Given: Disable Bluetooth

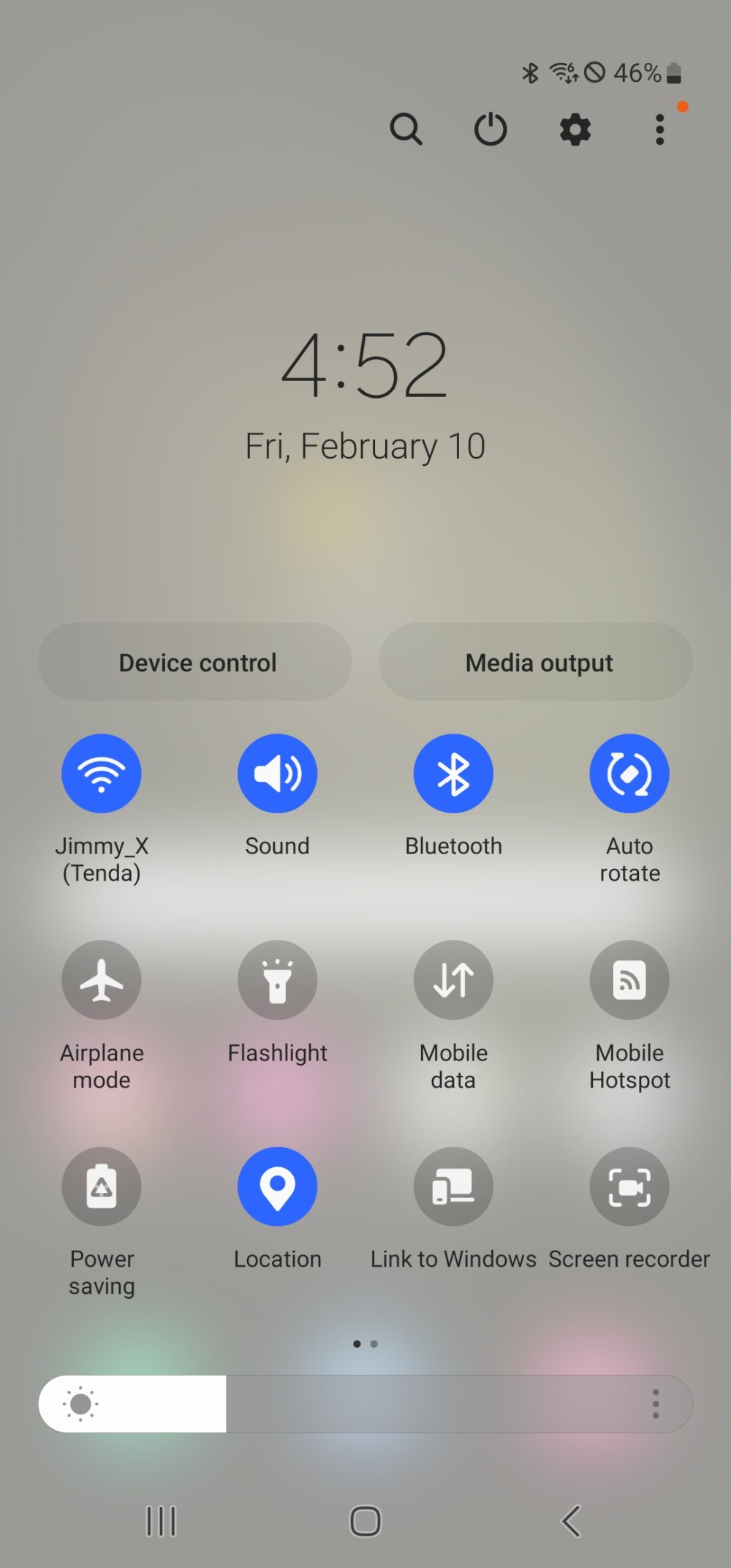Looking at the screenshot, I should (453, 774).
